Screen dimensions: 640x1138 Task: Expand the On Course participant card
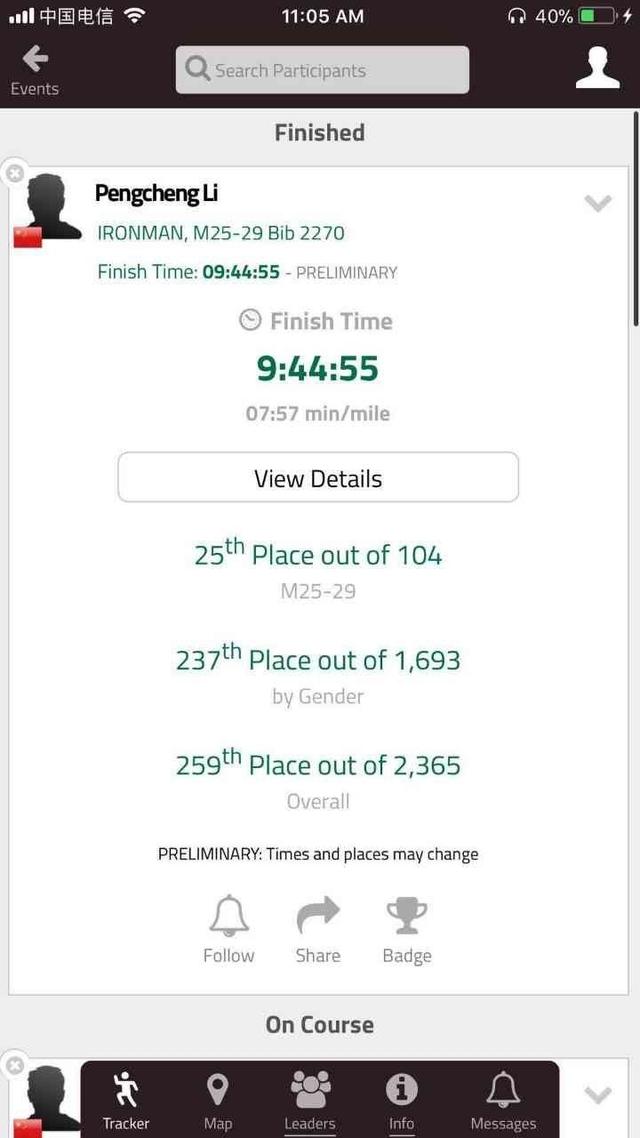(x=598, y=1094)
